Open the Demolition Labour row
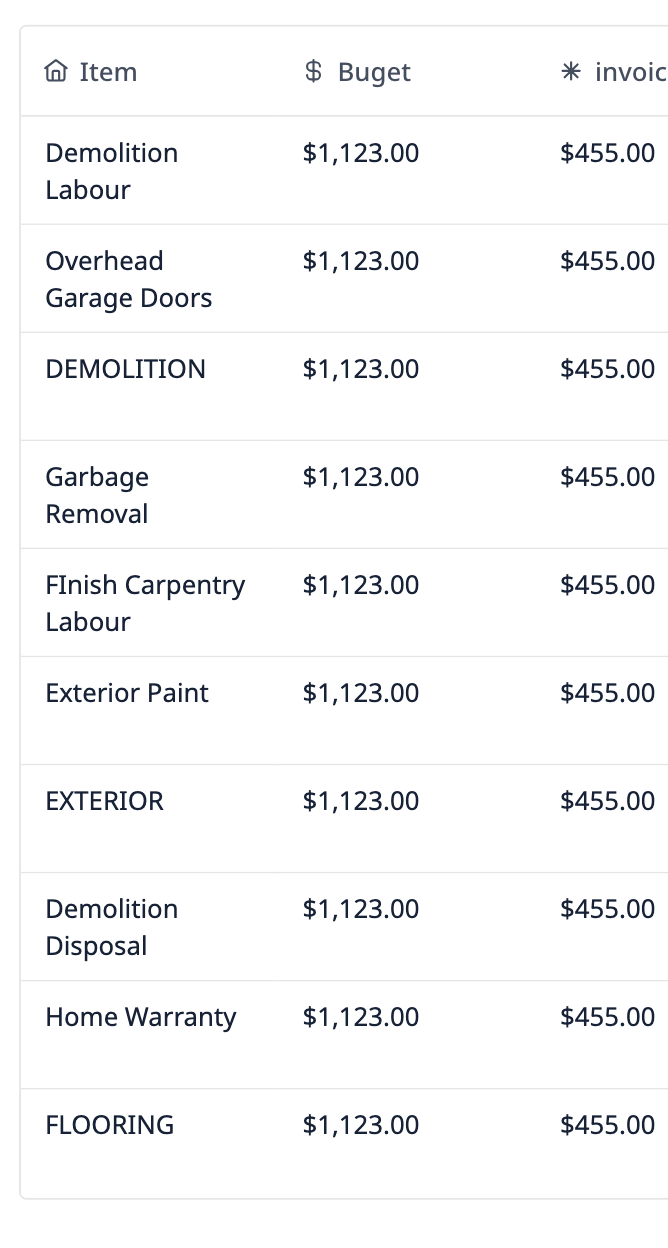This screenshot has width=668, height=1248. point(344,171)
